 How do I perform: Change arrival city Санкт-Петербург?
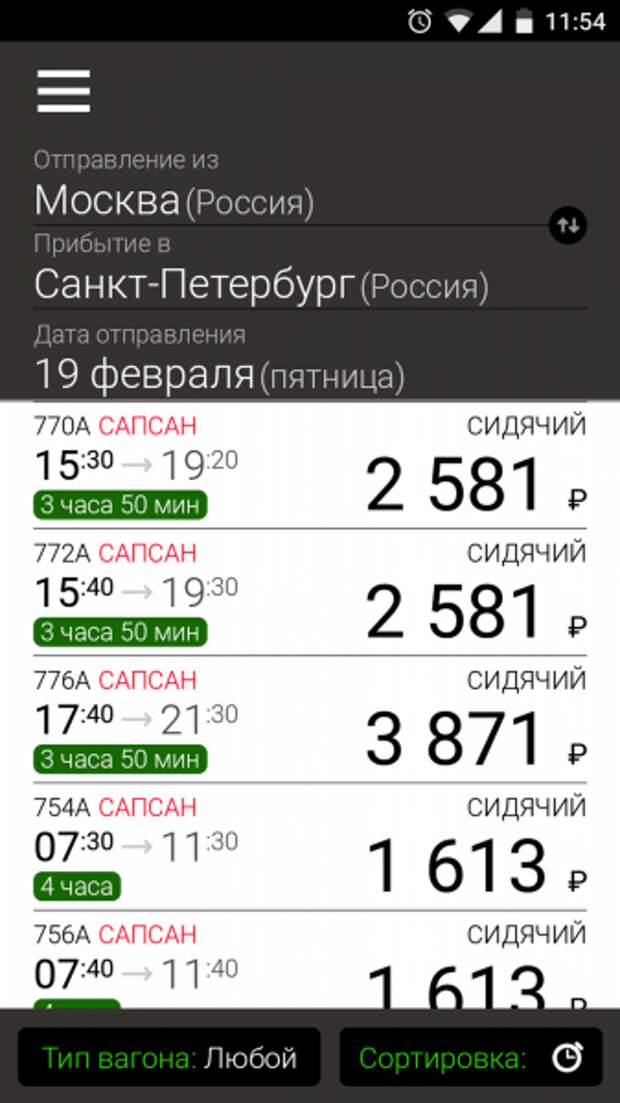(310, 271)
